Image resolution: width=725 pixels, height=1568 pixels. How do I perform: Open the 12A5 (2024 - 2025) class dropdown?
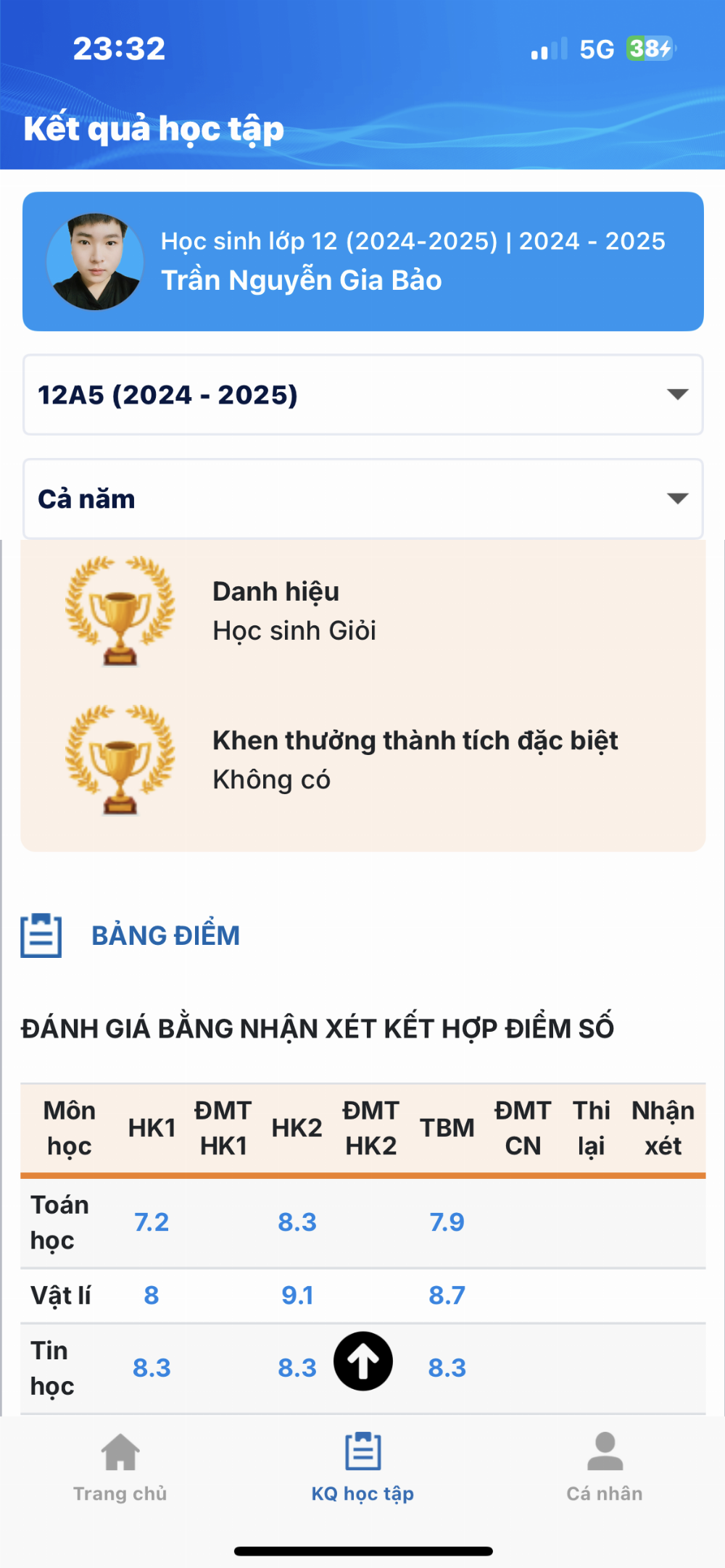362,395
